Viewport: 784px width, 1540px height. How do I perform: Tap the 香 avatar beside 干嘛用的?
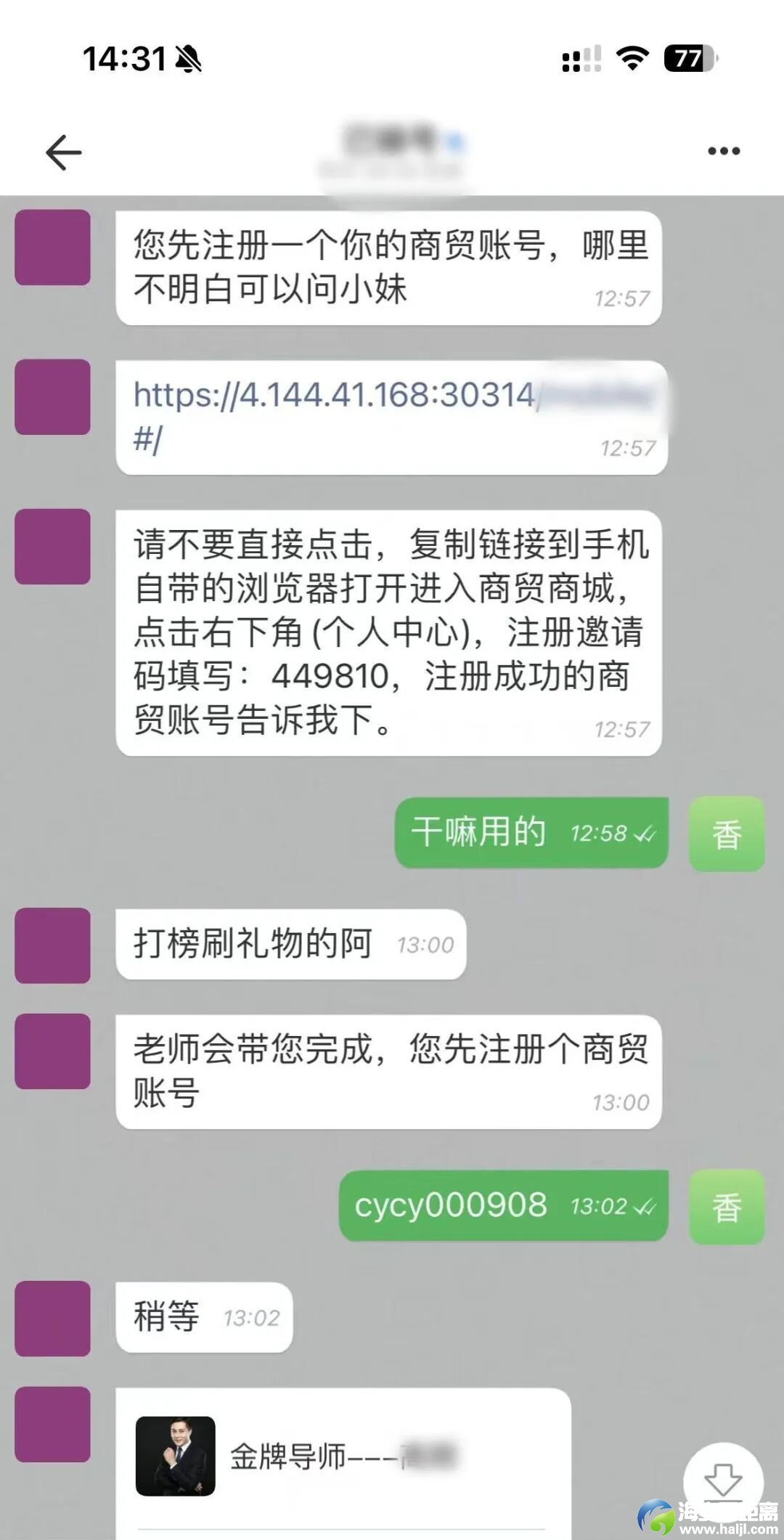(726, 834)
